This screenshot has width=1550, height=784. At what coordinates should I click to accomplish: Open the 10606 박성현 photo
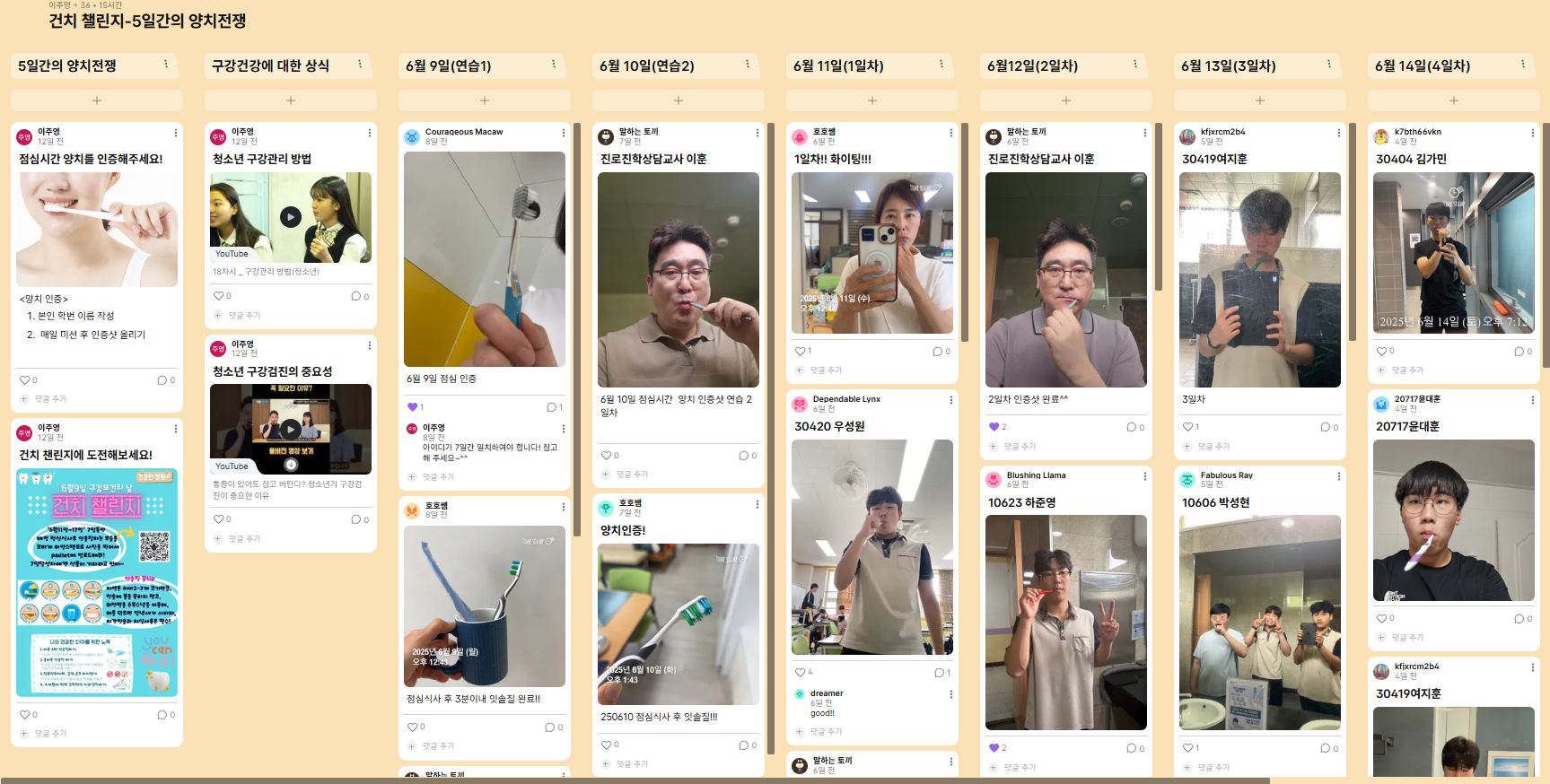[1260, 623]
